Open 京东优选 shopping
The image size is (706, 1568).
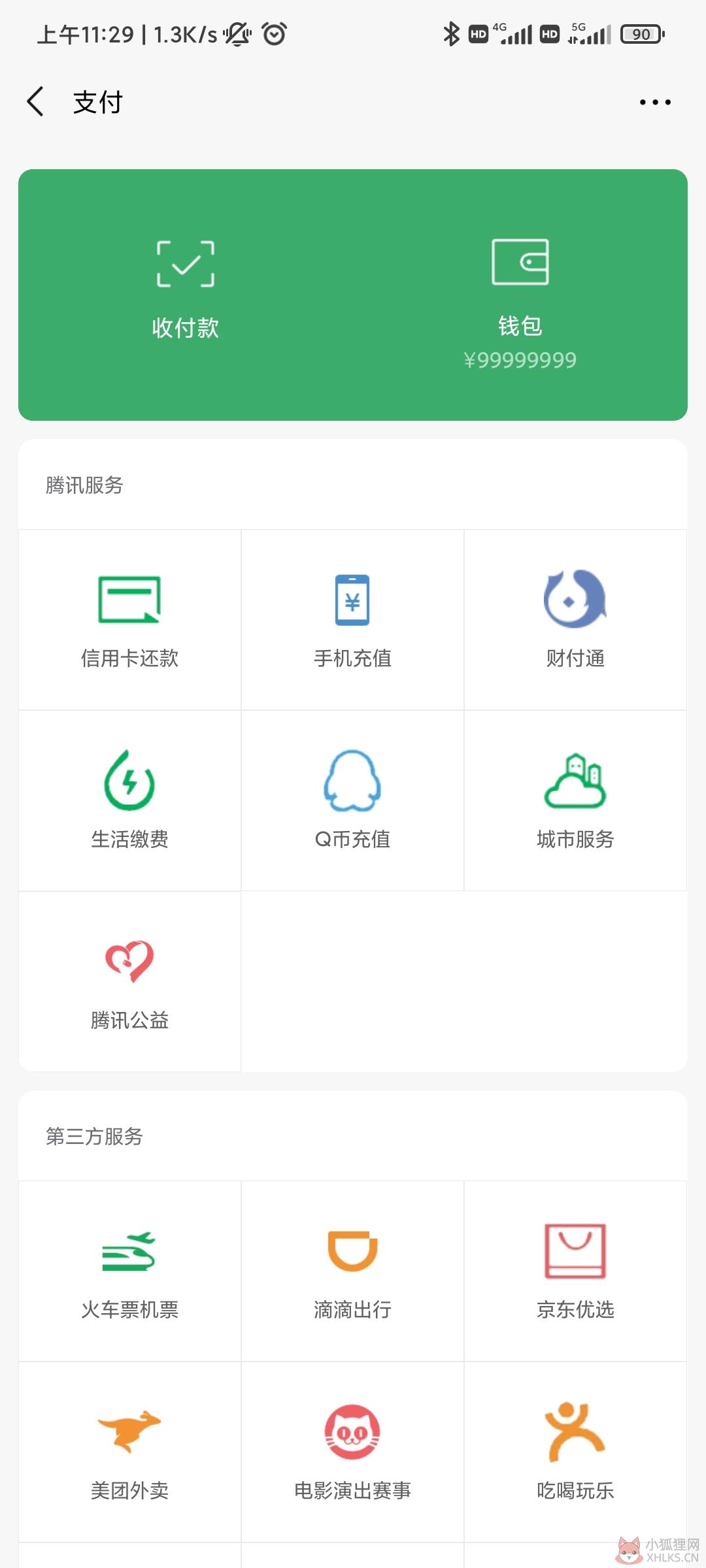(575, 1271)
